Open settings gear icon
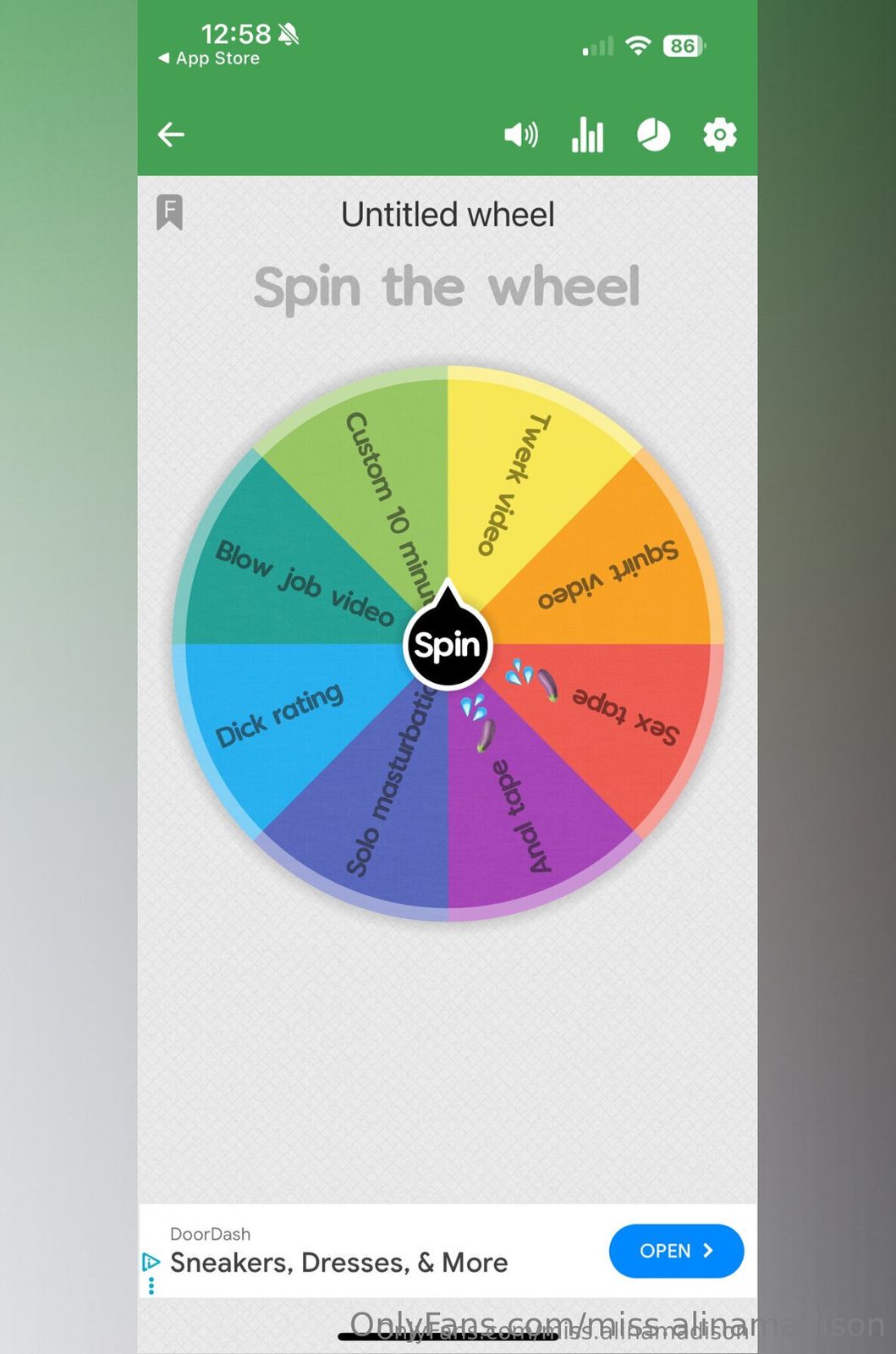Screen dimensions: 896x1354 pyautogui.click(x=719, y=135)
